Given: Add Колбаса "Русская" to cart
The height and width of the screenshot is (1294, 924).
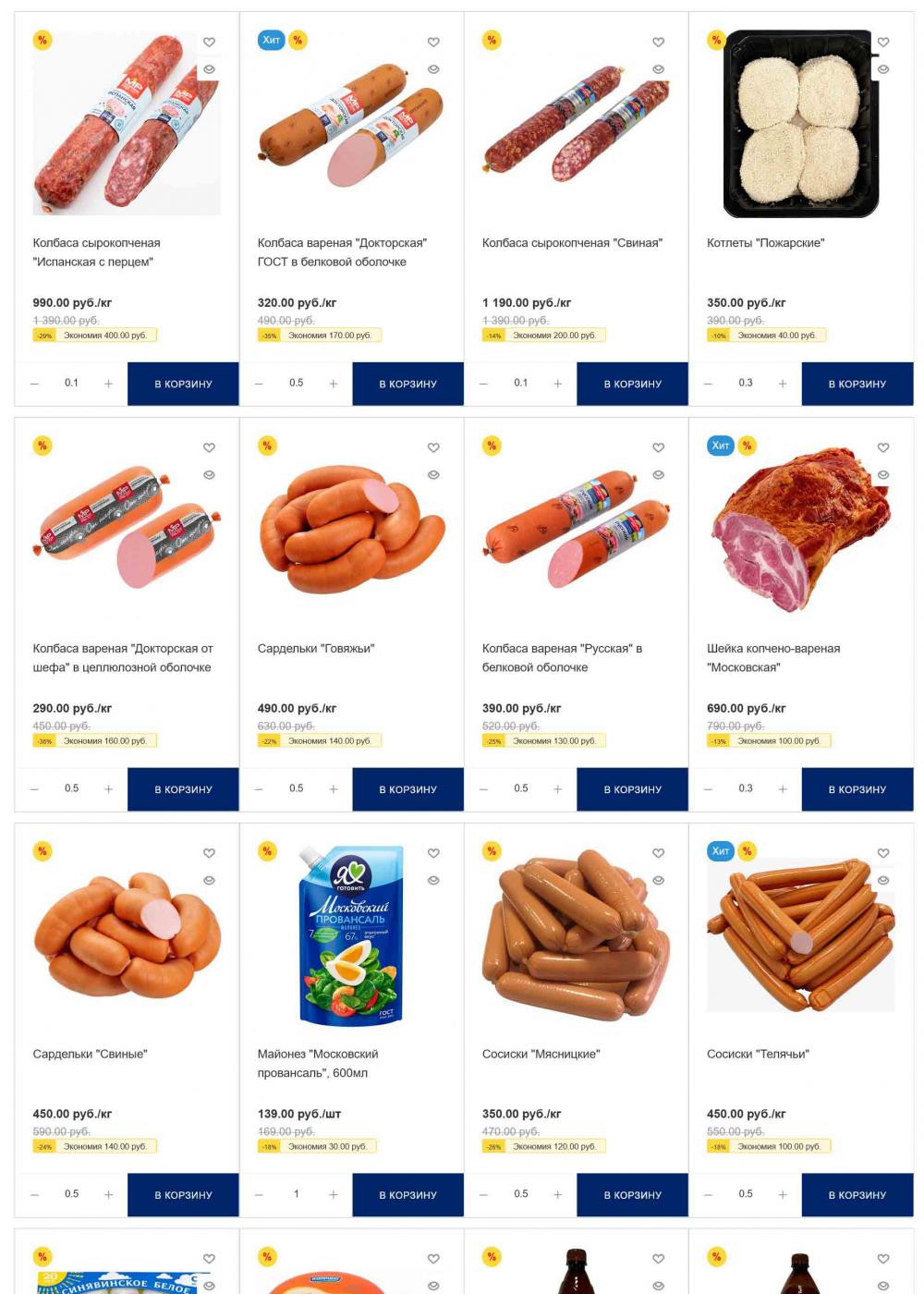Looking at the screenshot, I should coord(632,789).
